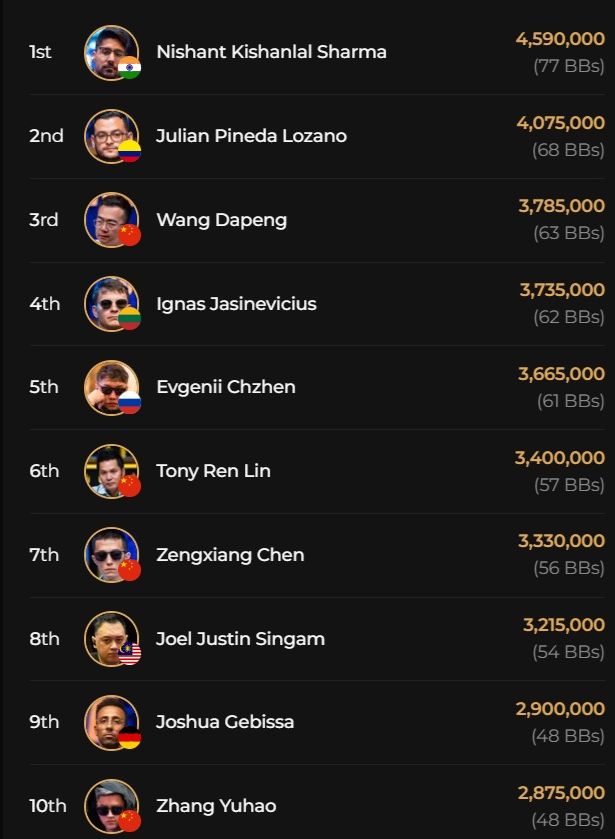Select Wang Dapeng in the chip counts
615x839 pixels.
(x=221, y=220)
